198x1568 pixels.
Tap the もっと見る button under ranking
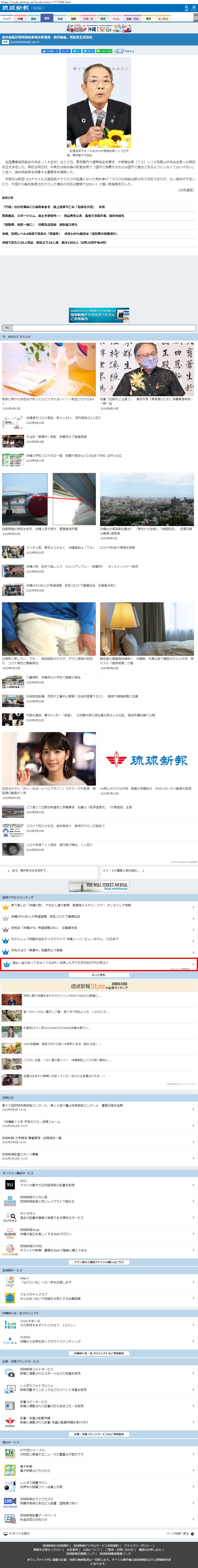tap(99, 975)
